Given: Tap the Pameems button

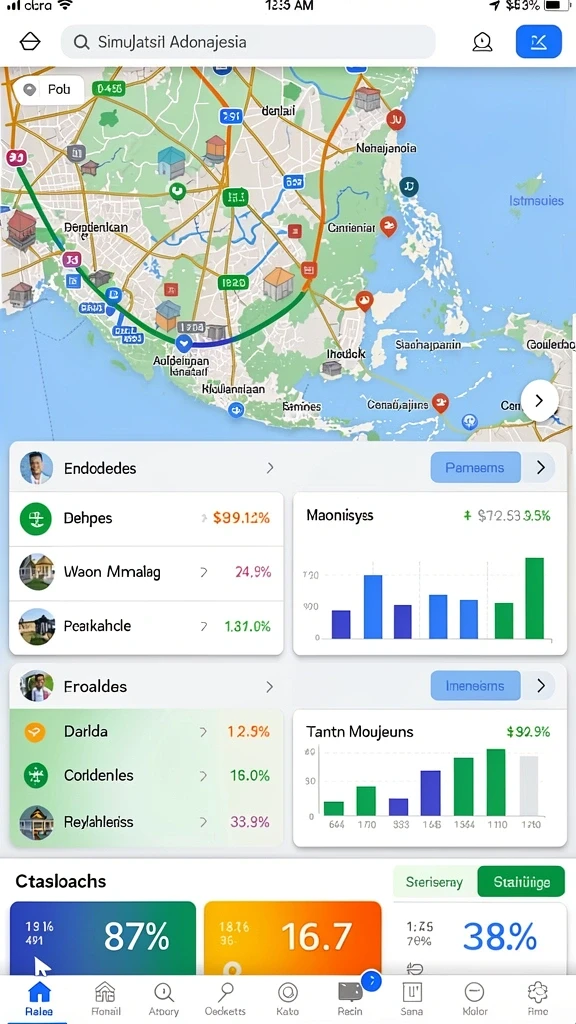Looking at the screenshot, I should click(475, 468).
